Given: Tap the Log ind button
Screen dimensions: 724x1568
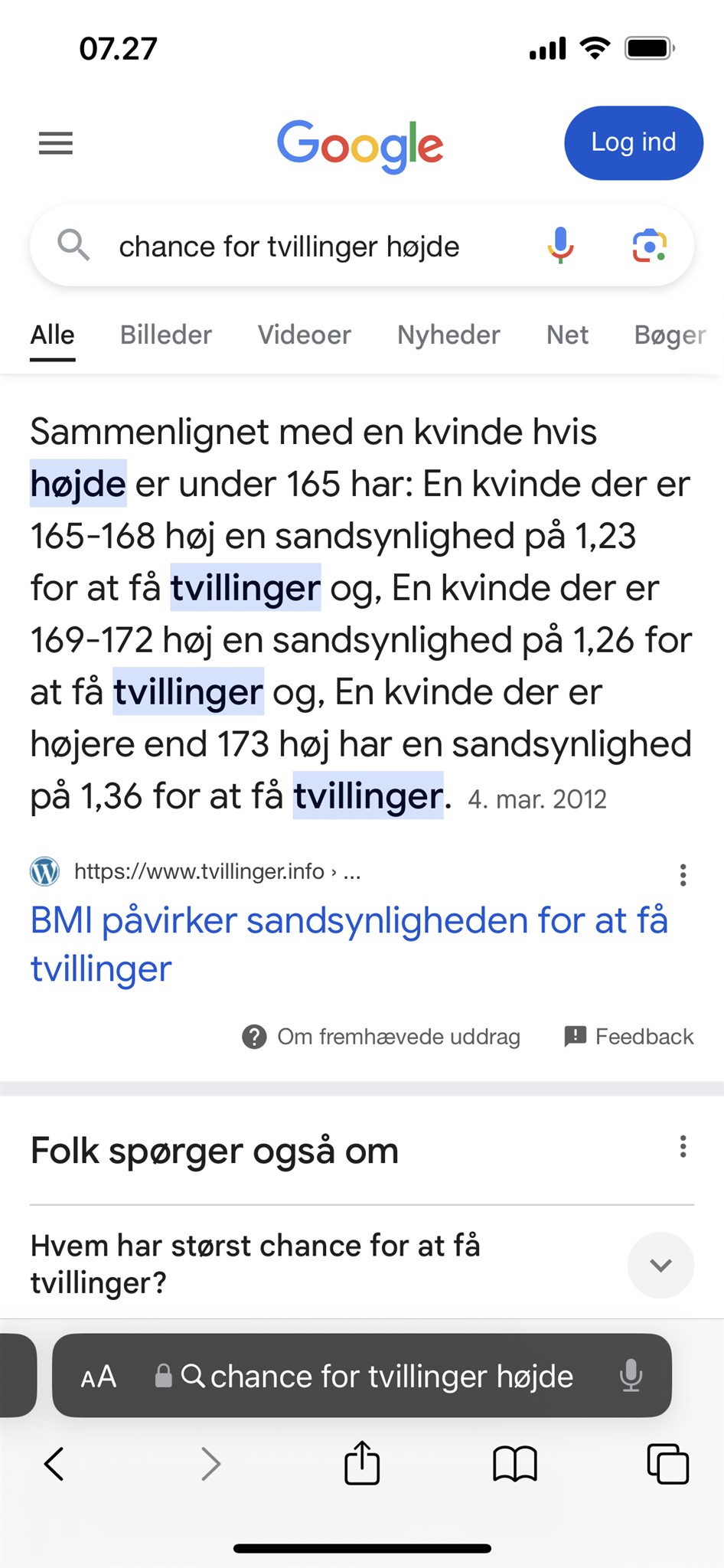Looking at the screenshot, I should point(633,143).
